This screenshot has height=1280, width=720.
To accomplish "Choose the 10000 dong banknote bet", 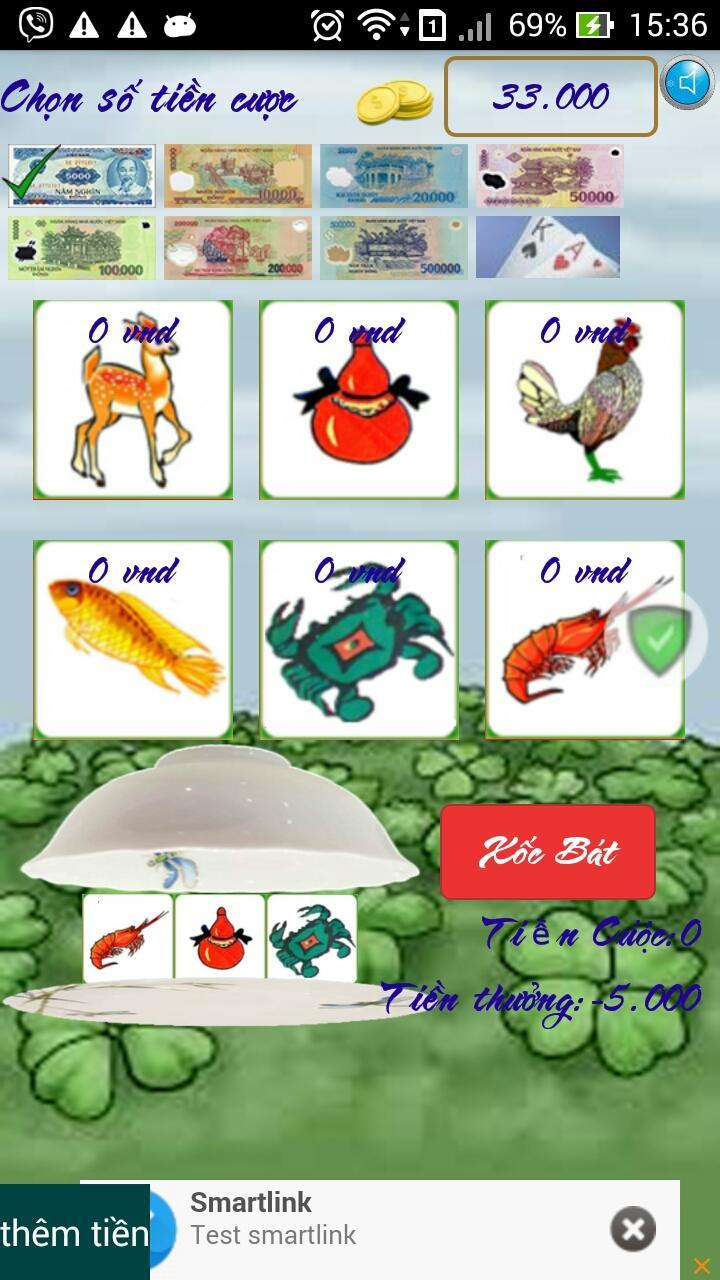I will pos(238,176).
